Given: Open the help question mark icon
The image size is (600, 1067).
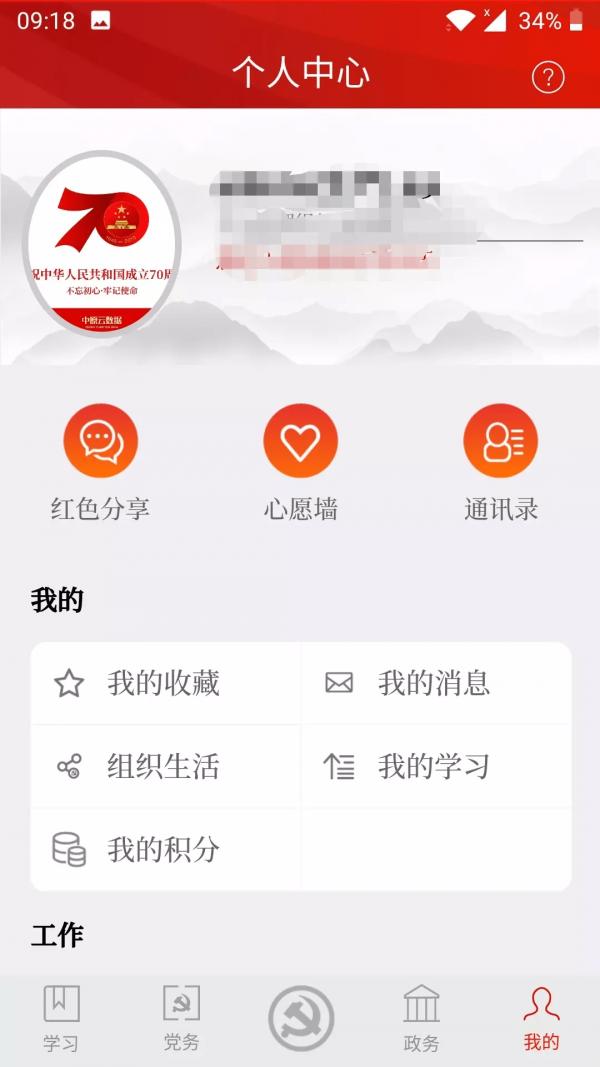Looking at the screenshot, I should coord(547,77).
